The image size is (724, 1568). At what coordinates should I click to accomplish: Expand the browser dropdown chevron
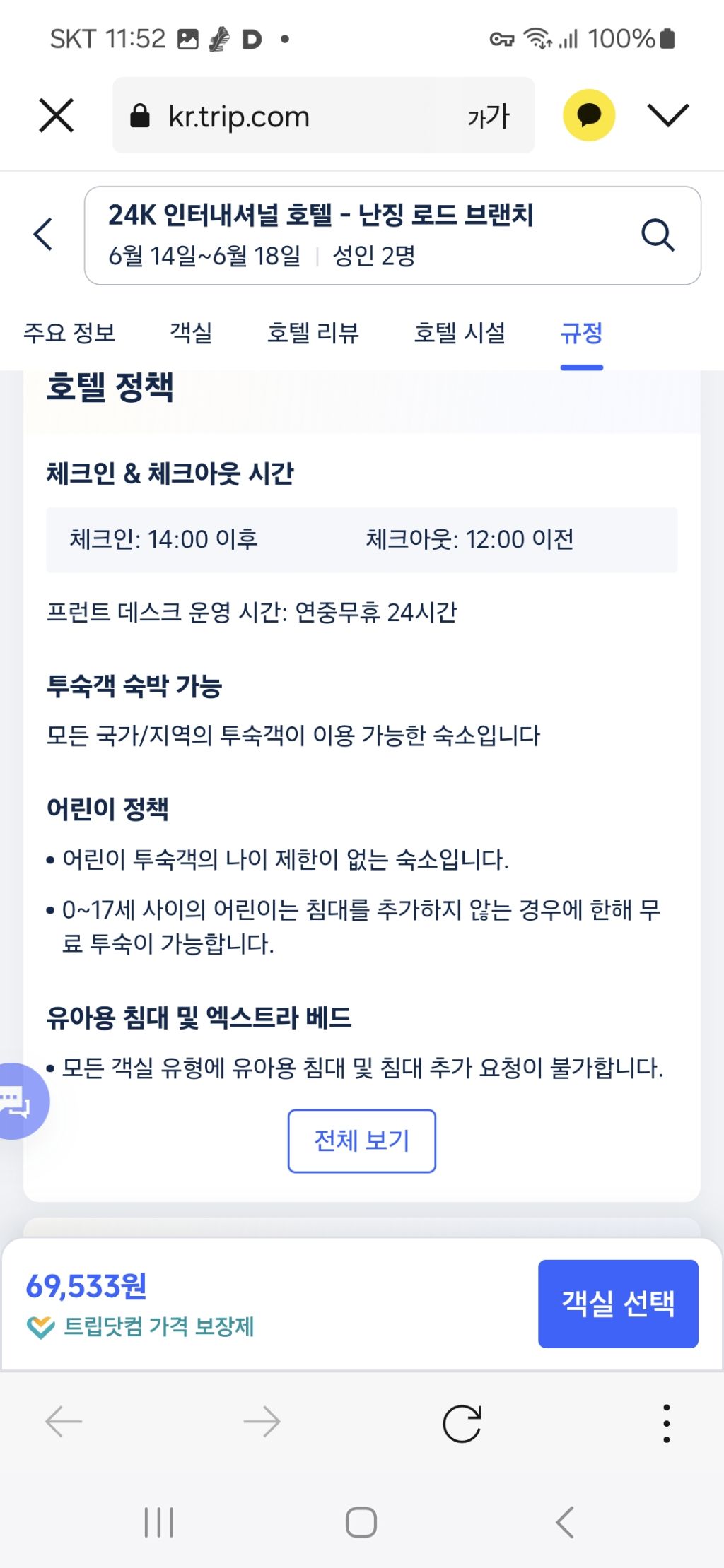667,115
